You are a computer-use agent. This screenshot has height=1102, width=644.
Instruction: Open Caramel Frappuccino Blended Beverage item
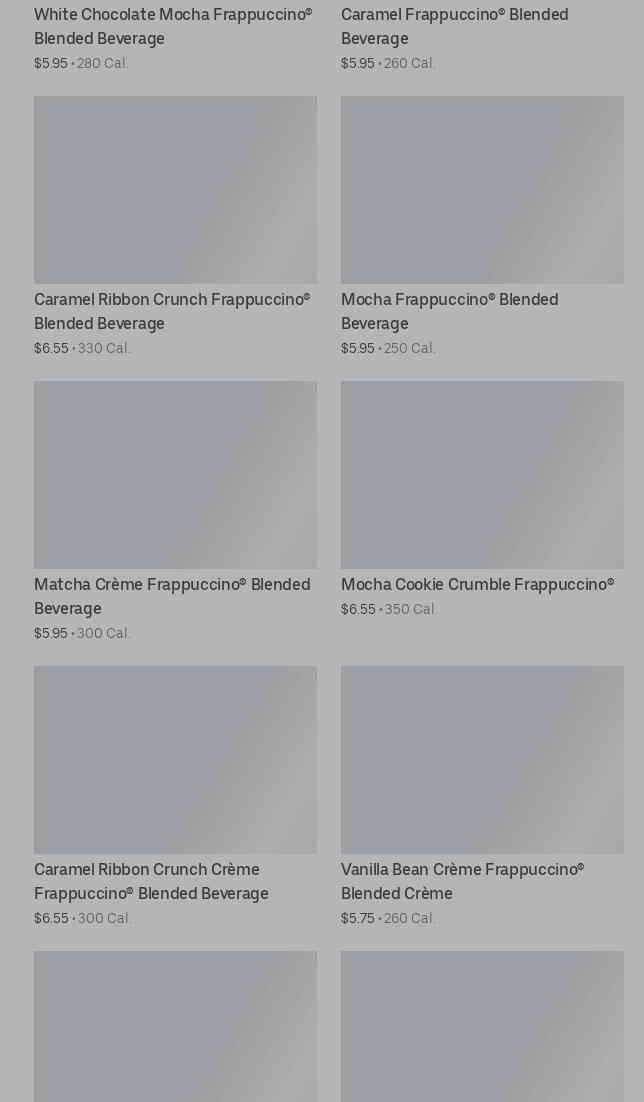pyautogui.click(x=455, y=27)
